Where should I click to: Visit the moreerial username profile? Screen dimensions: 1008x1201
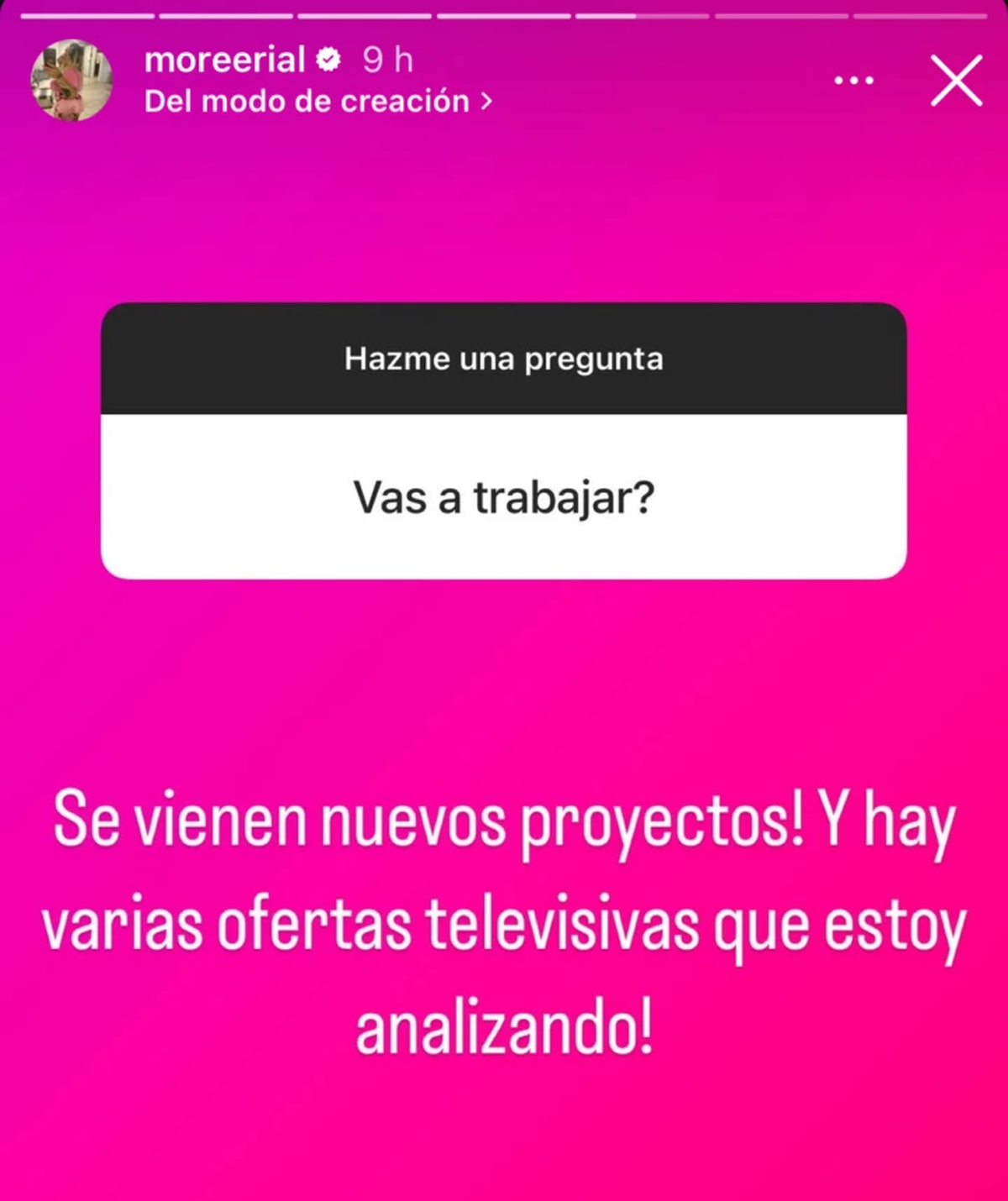click(x=224, y=60)
